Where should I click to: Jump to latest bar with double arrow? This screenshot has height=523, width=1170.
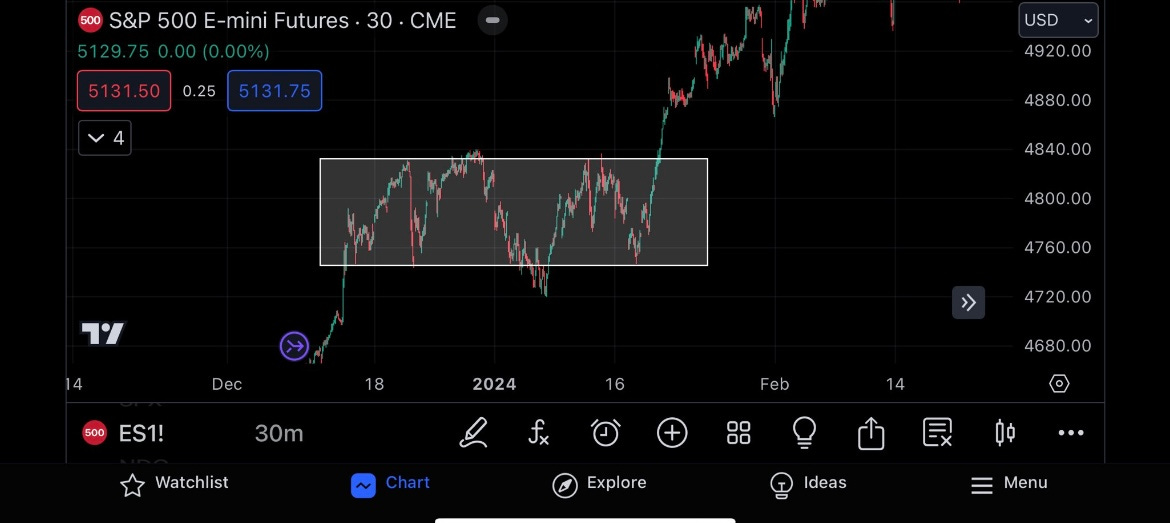[969, 302]
